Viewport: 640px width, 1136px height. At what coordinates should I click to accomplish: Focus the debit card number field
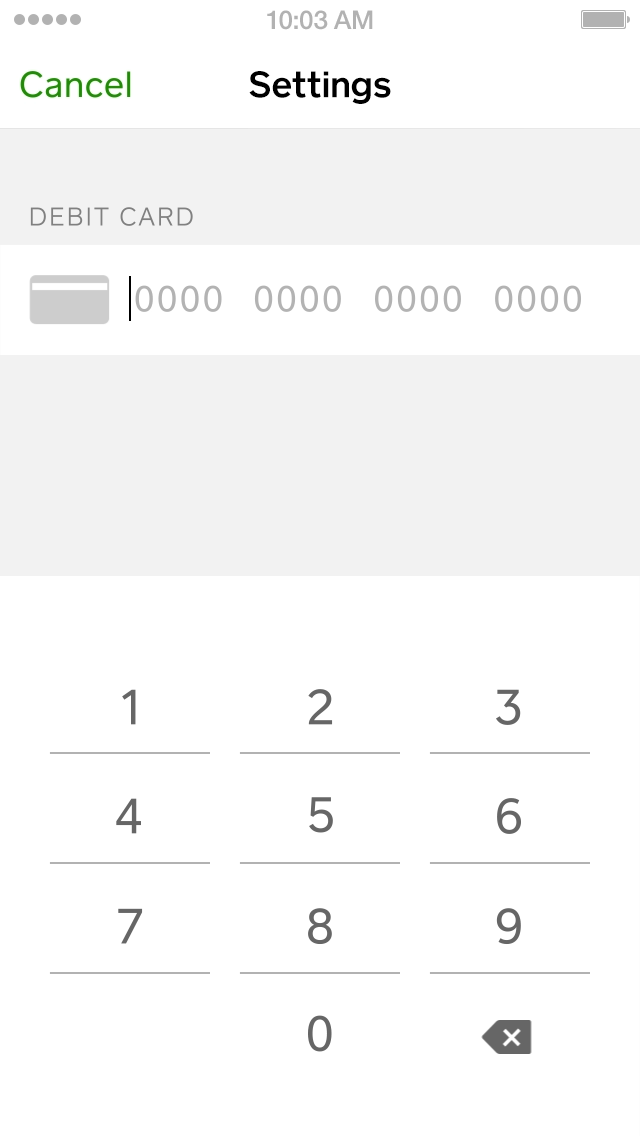click(x=358, y=299)
